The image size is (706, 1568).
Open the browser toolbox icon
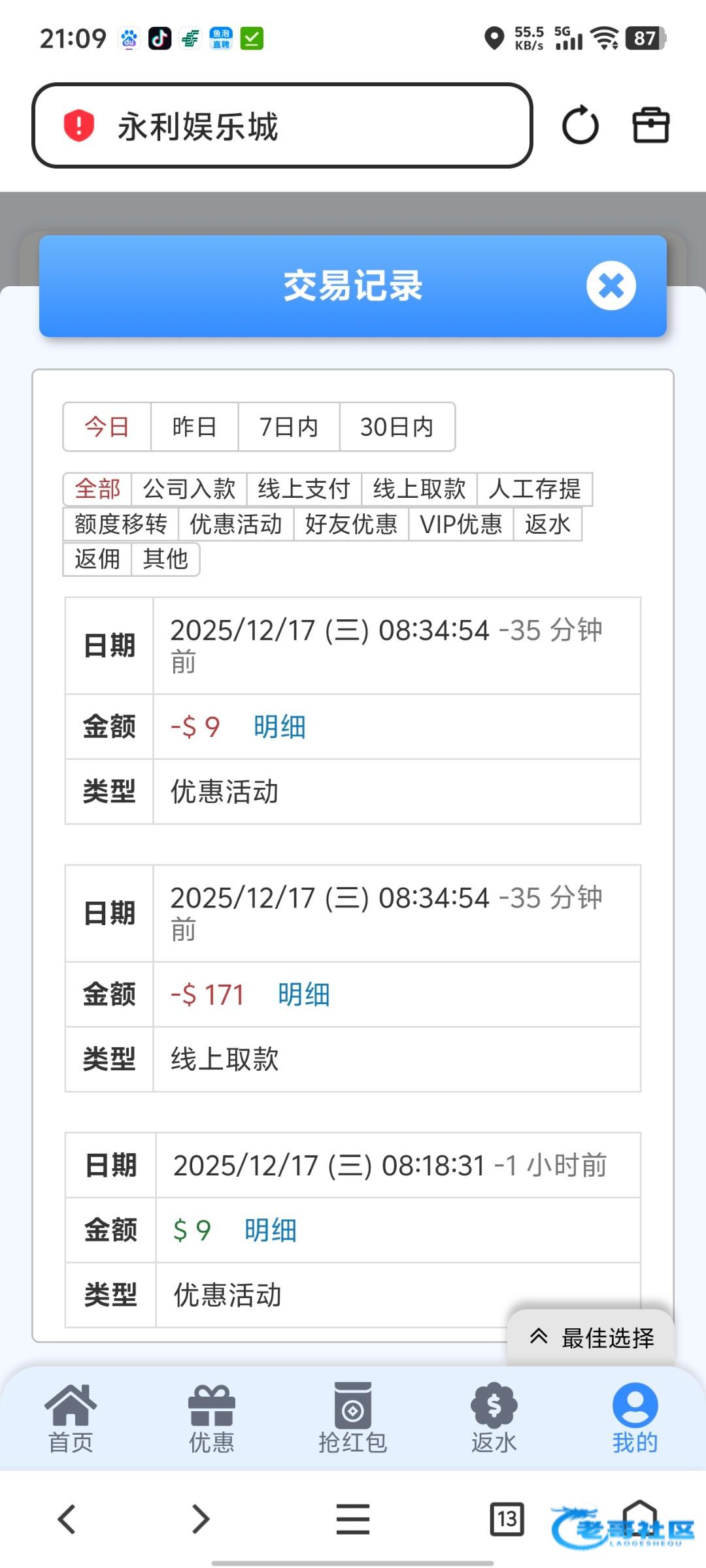[x=650, y=125]
